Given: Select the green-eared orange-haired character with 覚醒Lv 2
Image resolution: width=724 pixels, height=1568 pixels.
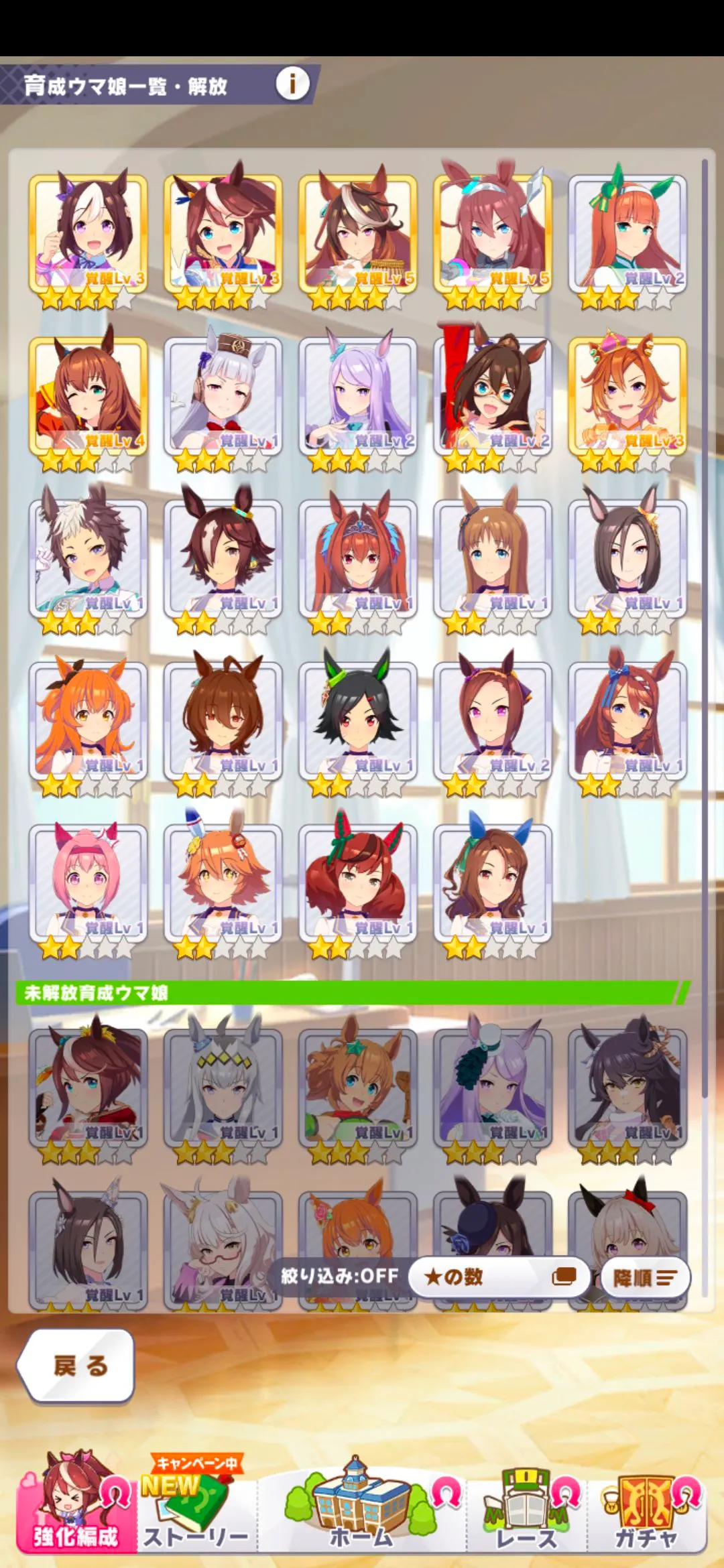Looking at the screenshot, I should click(627, 235).
